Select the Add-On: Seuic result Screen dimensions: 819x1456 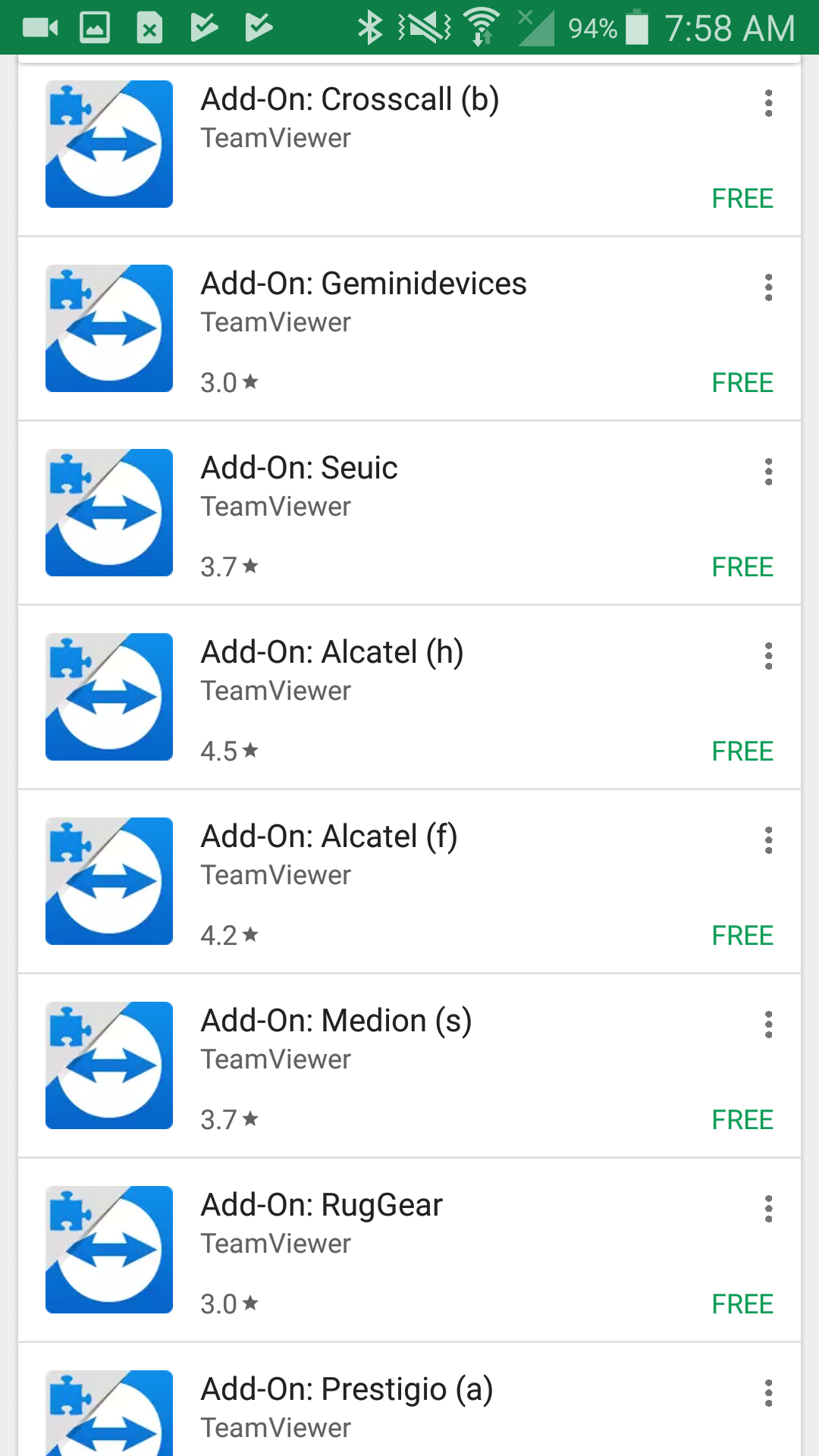coord(409,513)
